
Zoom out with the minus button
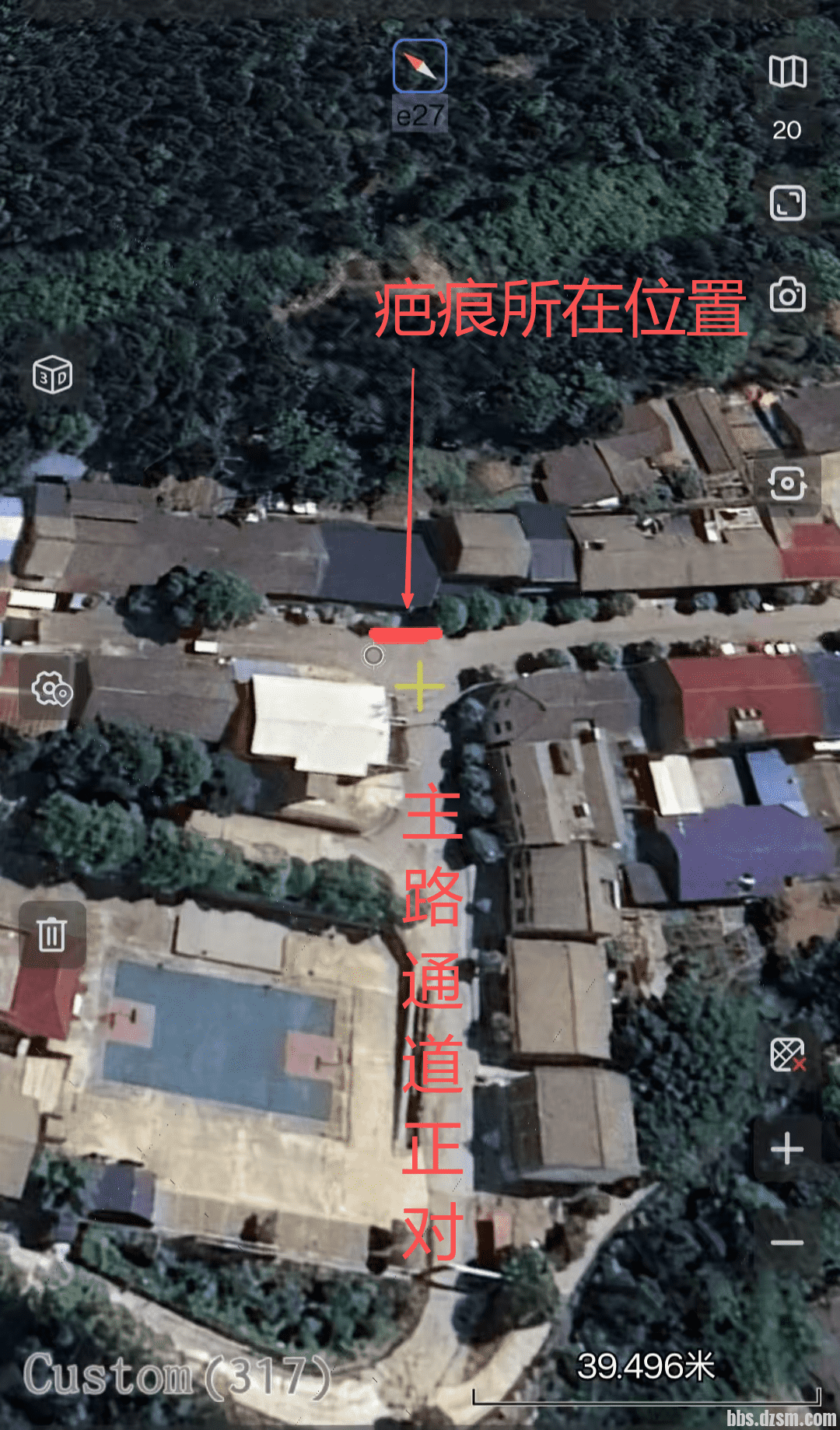click(x=787, y=1242)
